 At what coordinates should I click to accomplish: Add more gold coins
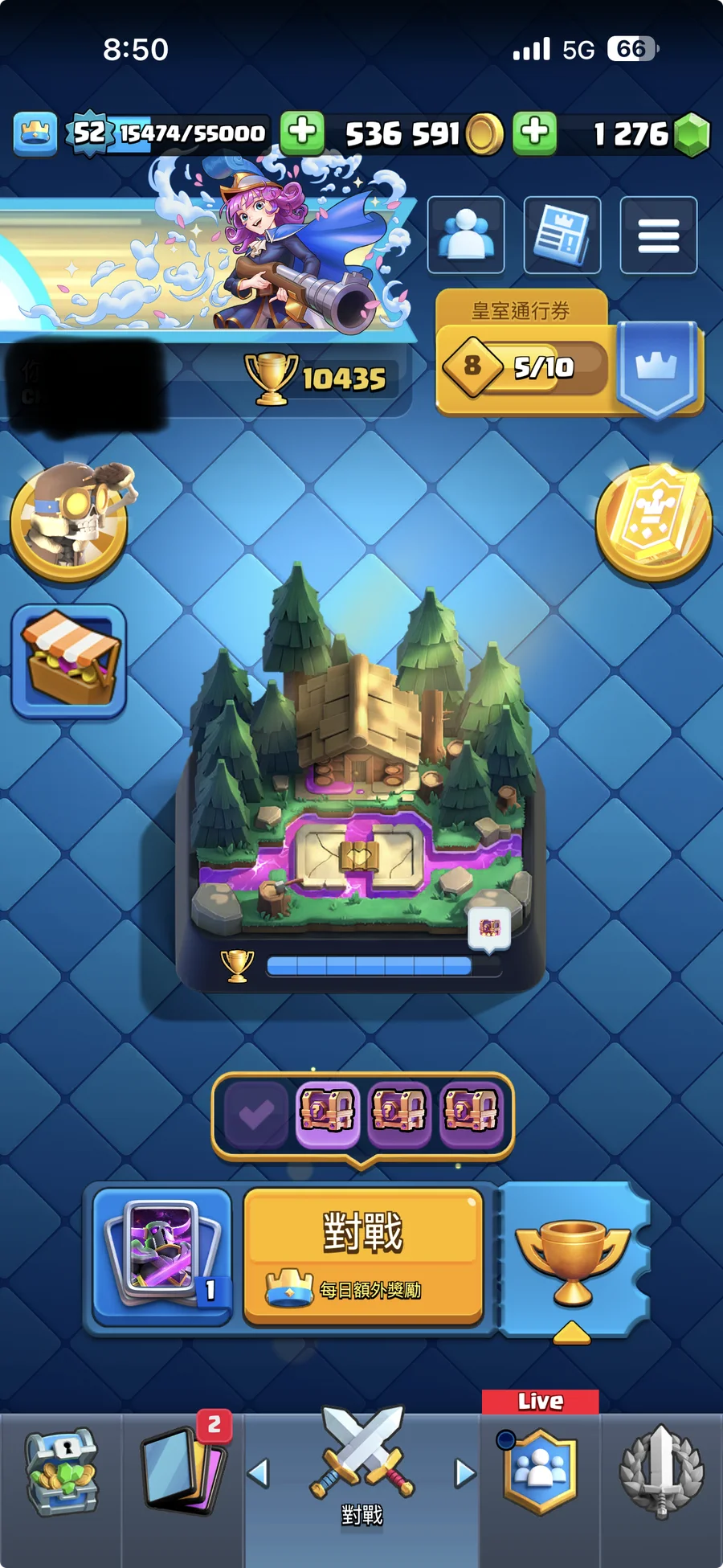(302, 133)
